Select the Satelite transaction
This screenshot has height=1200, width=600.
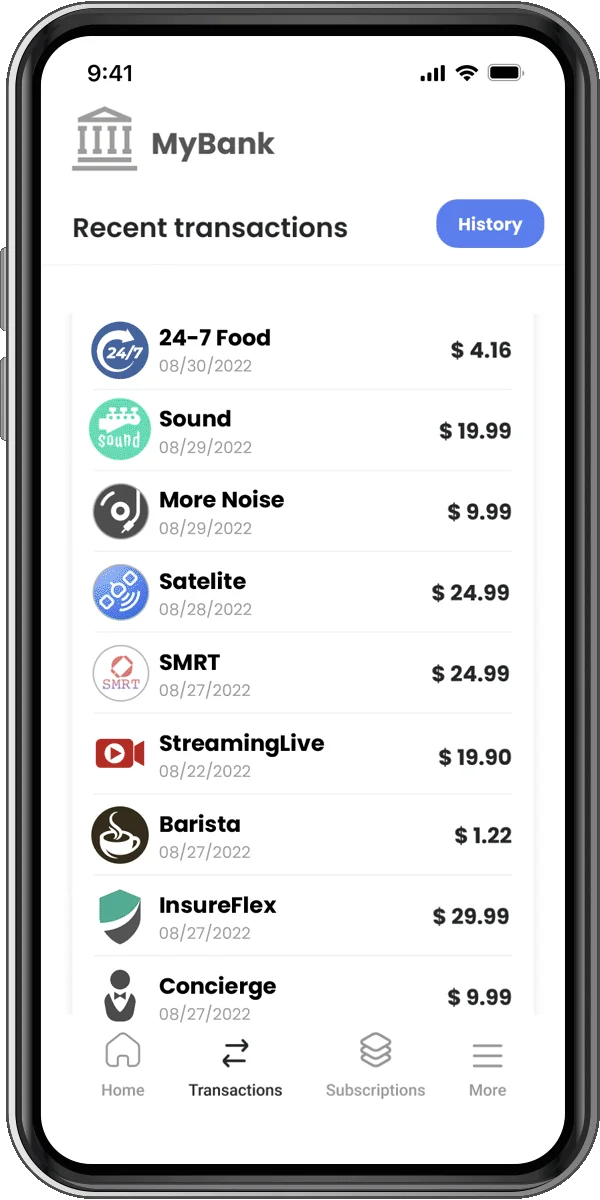[300, 593]
